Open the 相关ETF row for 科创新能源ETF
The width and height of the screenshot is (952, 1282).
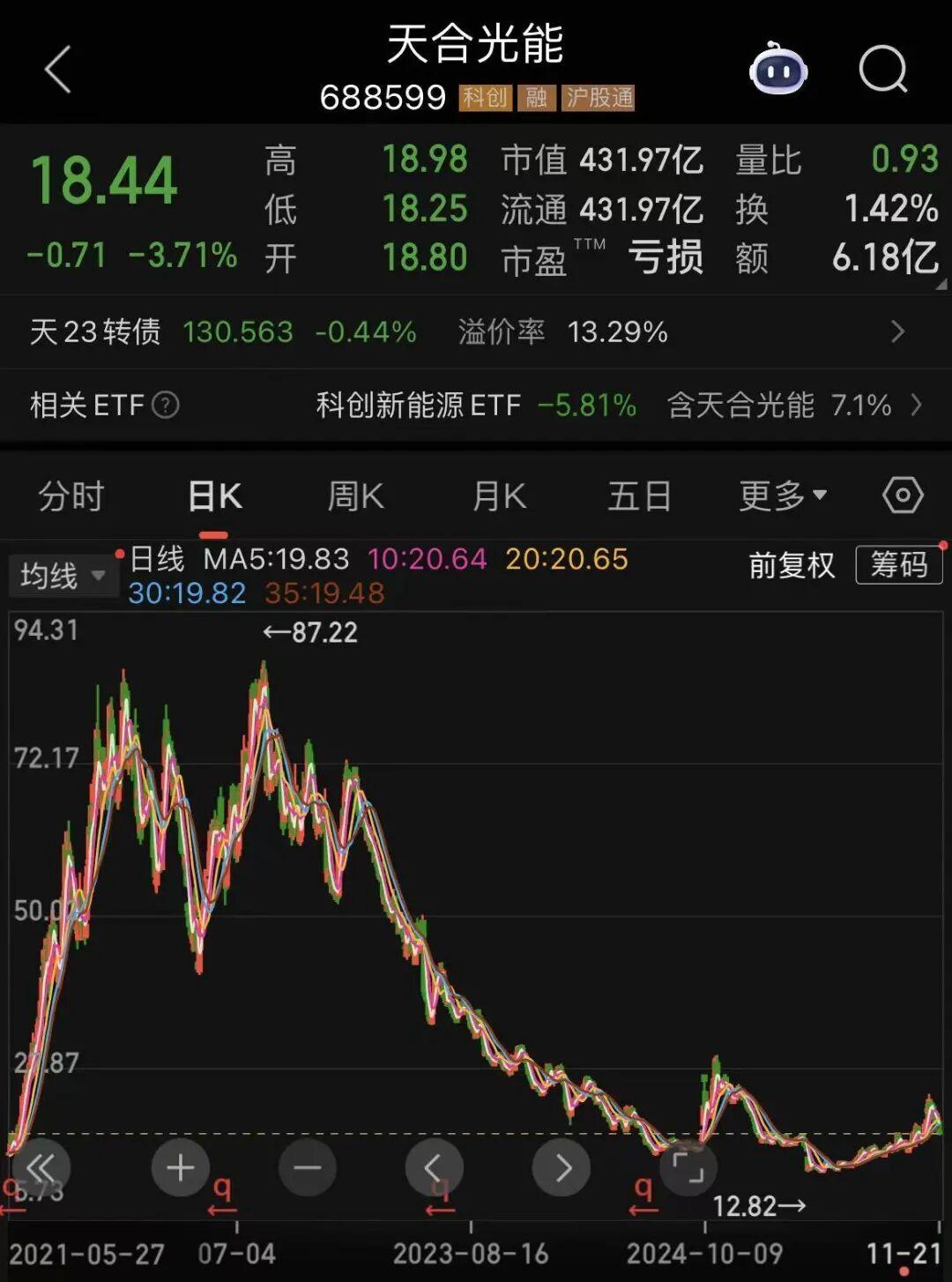(x=617, y=406)
